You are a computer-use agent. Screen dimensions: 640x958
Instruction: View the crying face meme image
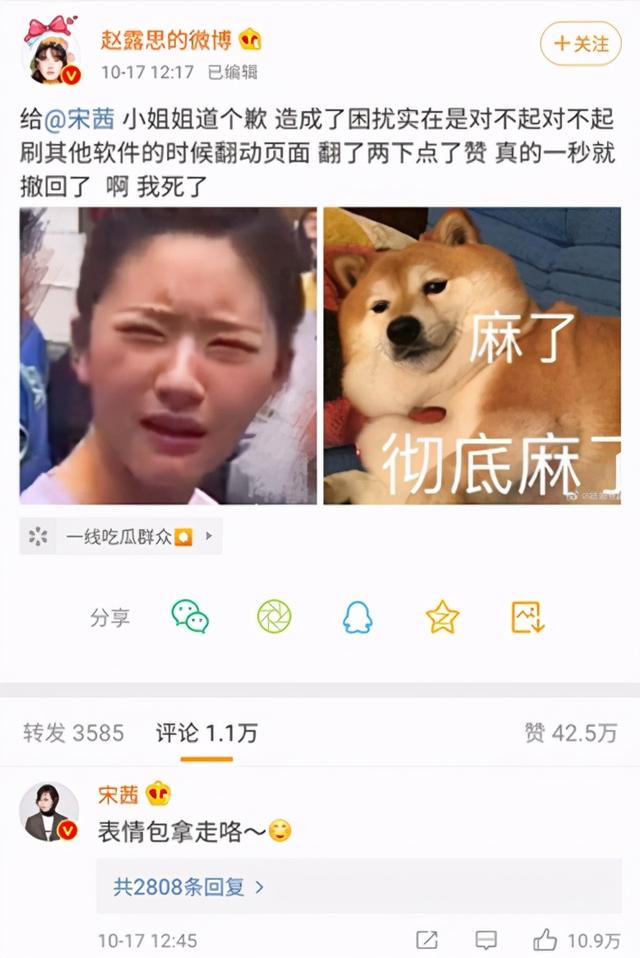(168, 355)
